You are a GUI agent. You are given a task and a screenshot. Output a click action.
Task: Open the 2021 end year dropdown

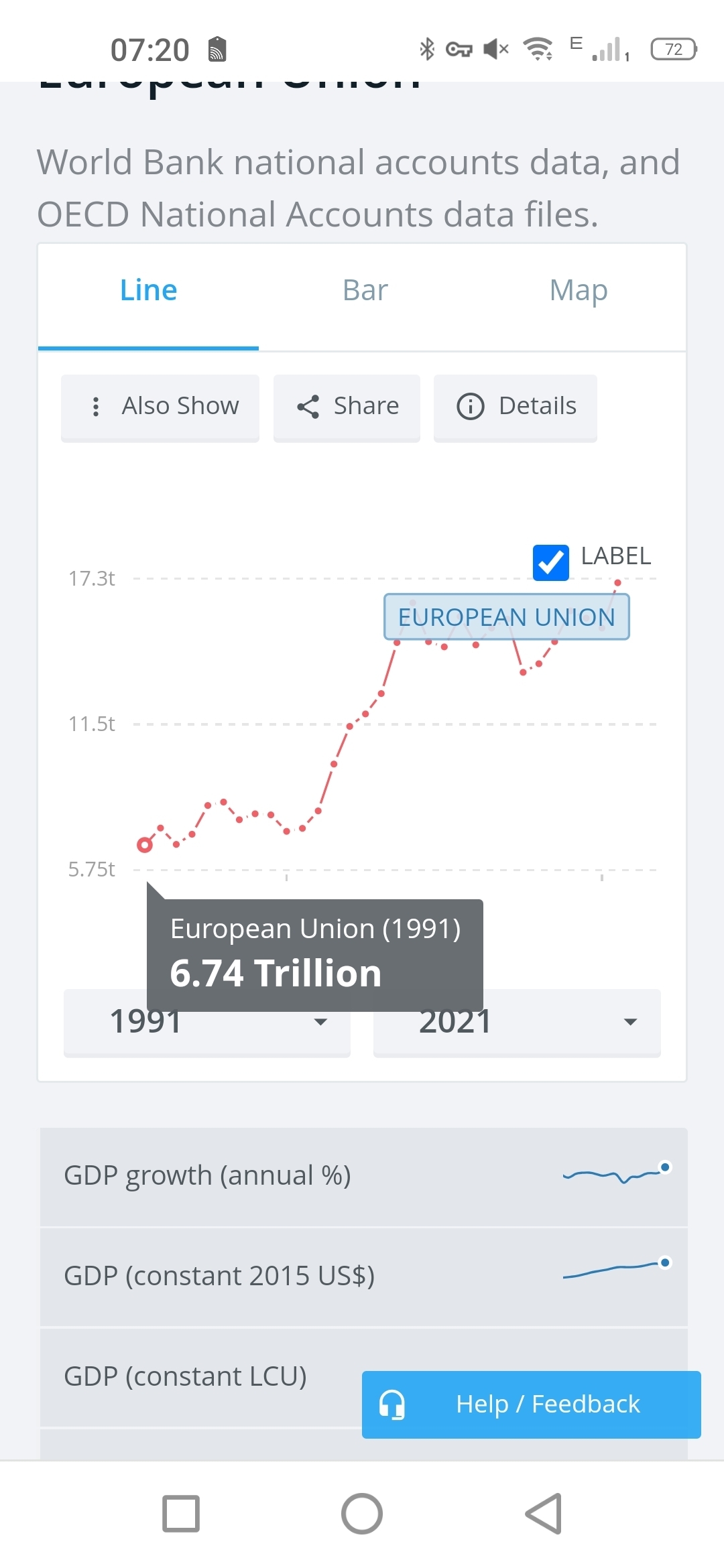(x=570, y=1023)
